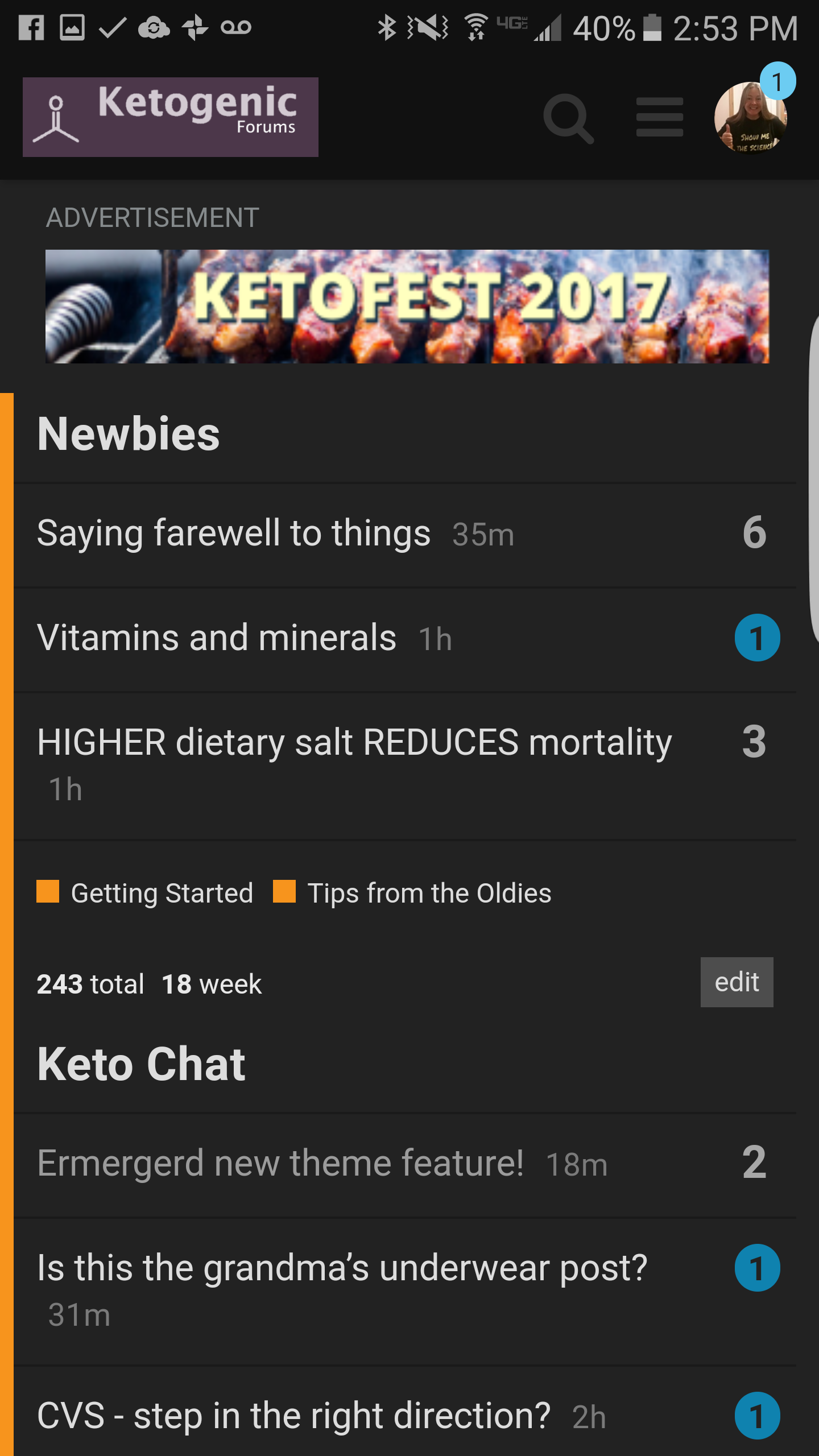
Task: Open the grandma's underwear post topic
Action: point(342,1268)
